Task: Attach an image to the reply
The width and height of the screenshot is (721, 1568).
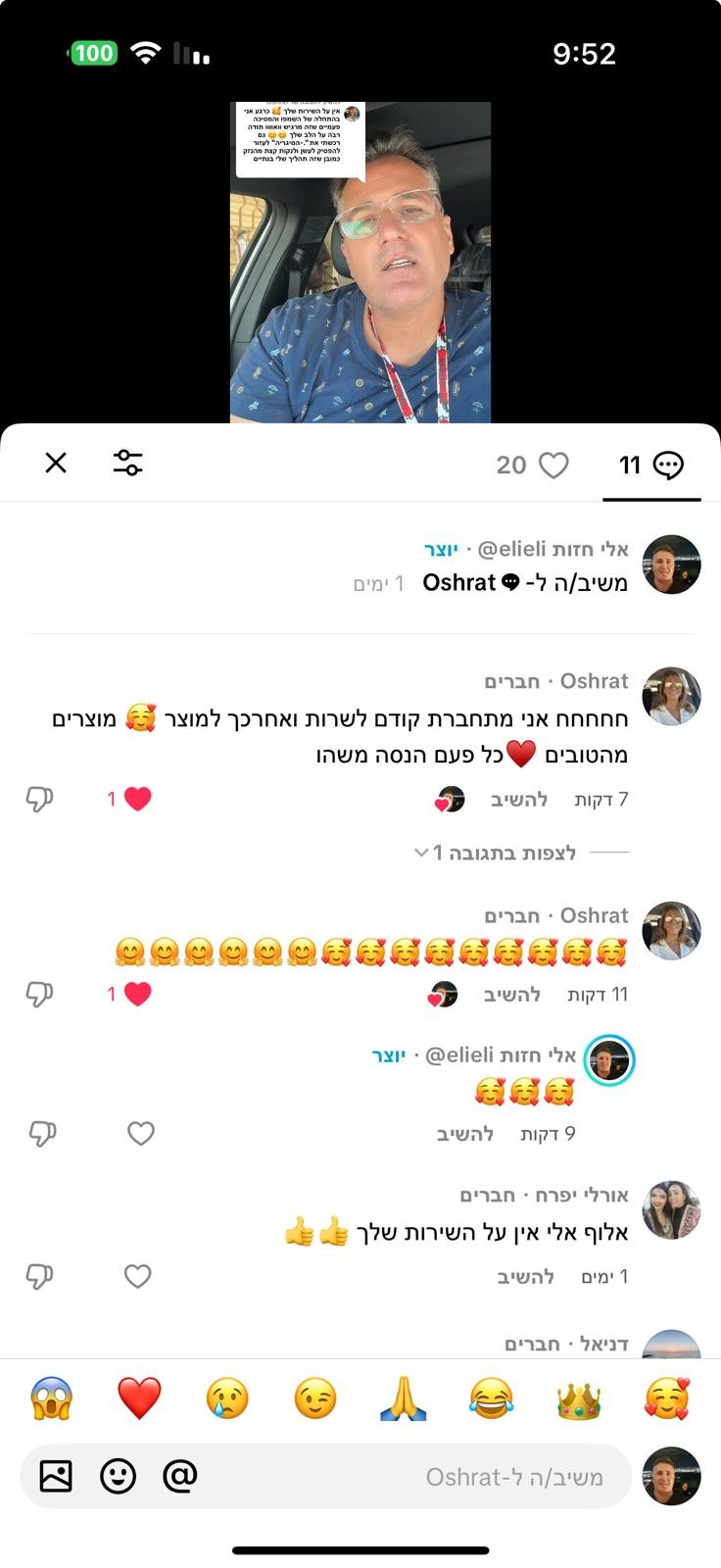Action: 56,1476
